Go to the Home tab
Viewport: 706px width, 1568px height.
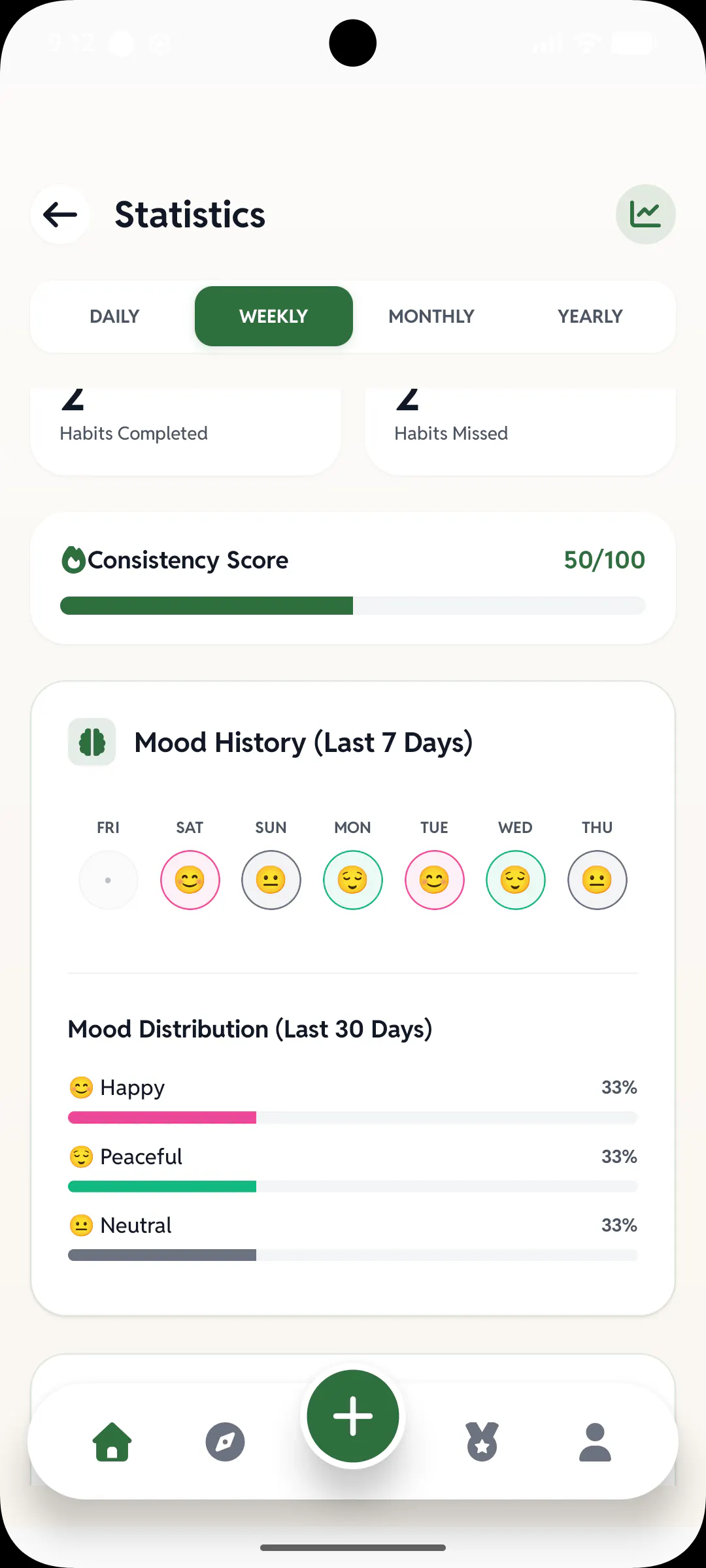pos(112,1442)
